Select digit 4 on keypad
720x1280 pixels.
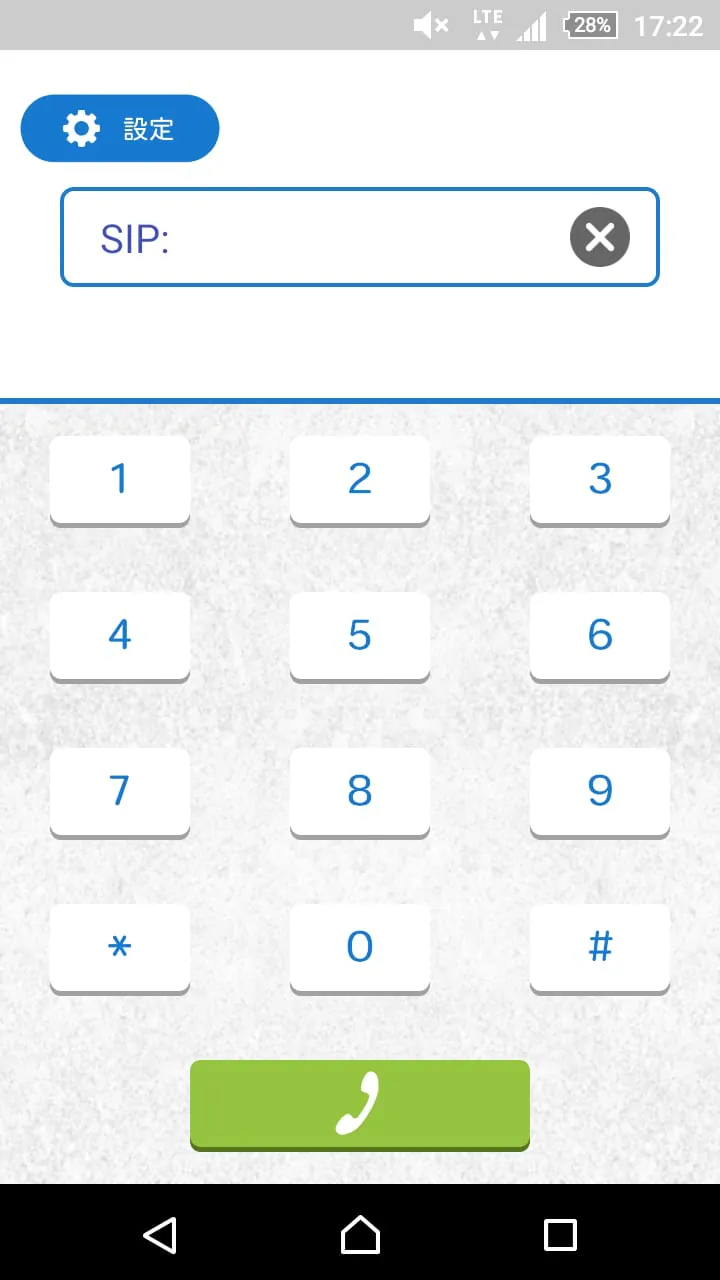120,635
